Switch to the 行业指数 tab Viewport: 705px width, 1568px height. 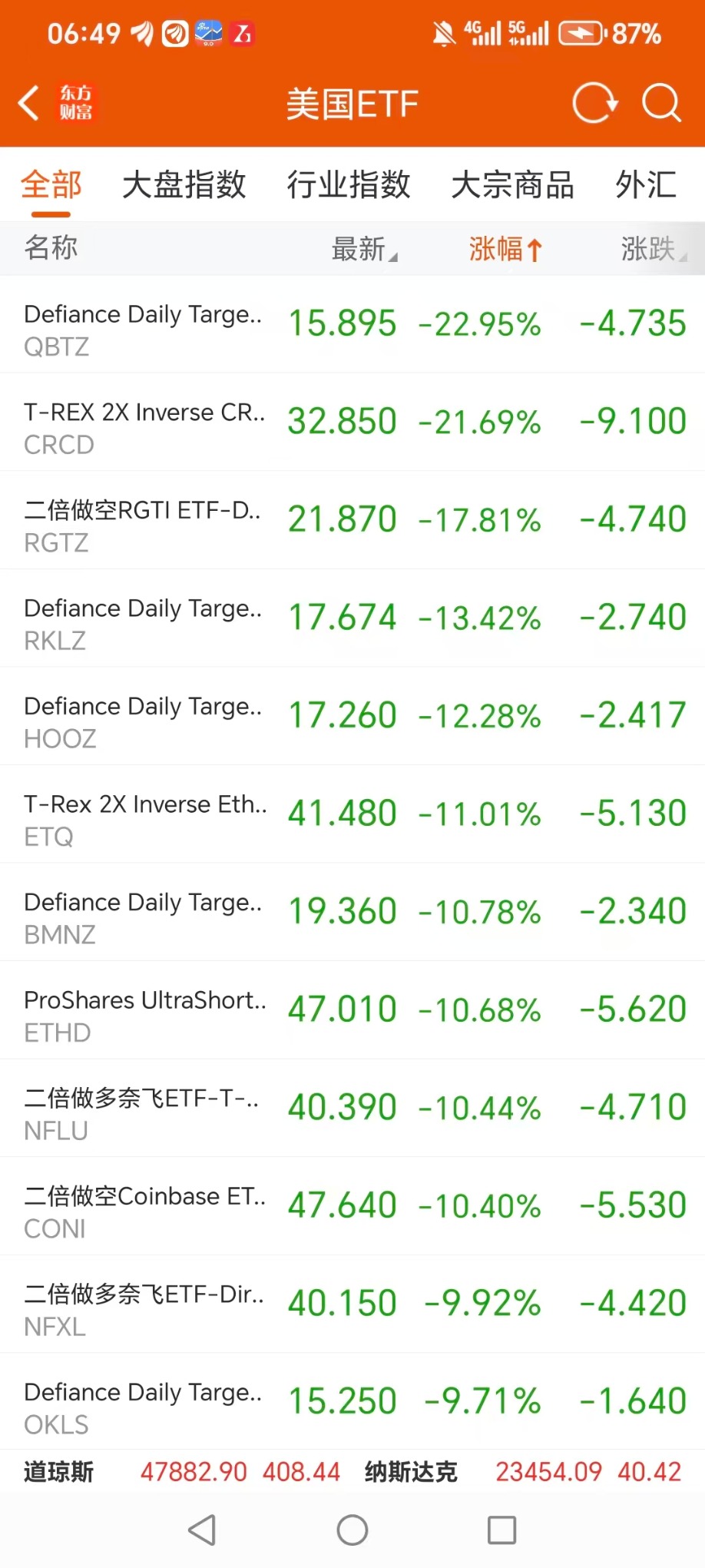pyautogui.click(x=349, y=185)
